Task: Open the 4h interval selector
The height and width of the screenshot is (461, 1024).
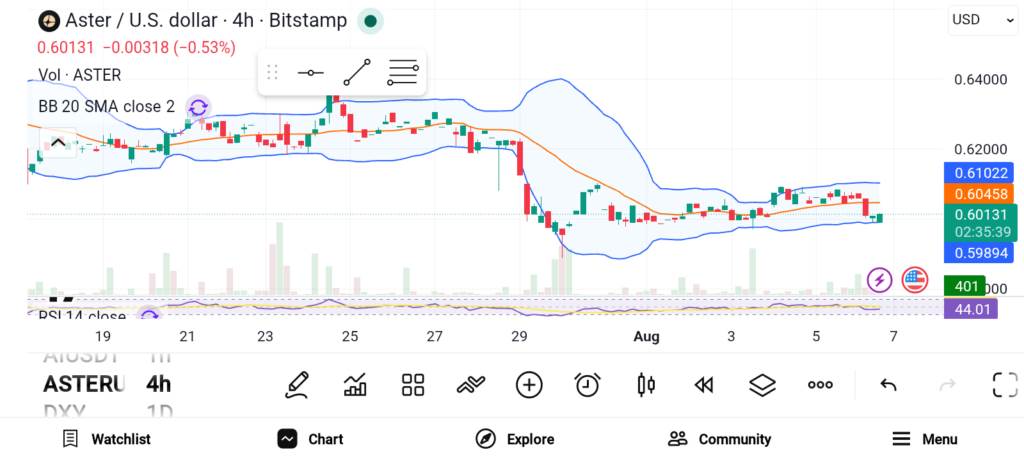Action: [x=158, y=385]
